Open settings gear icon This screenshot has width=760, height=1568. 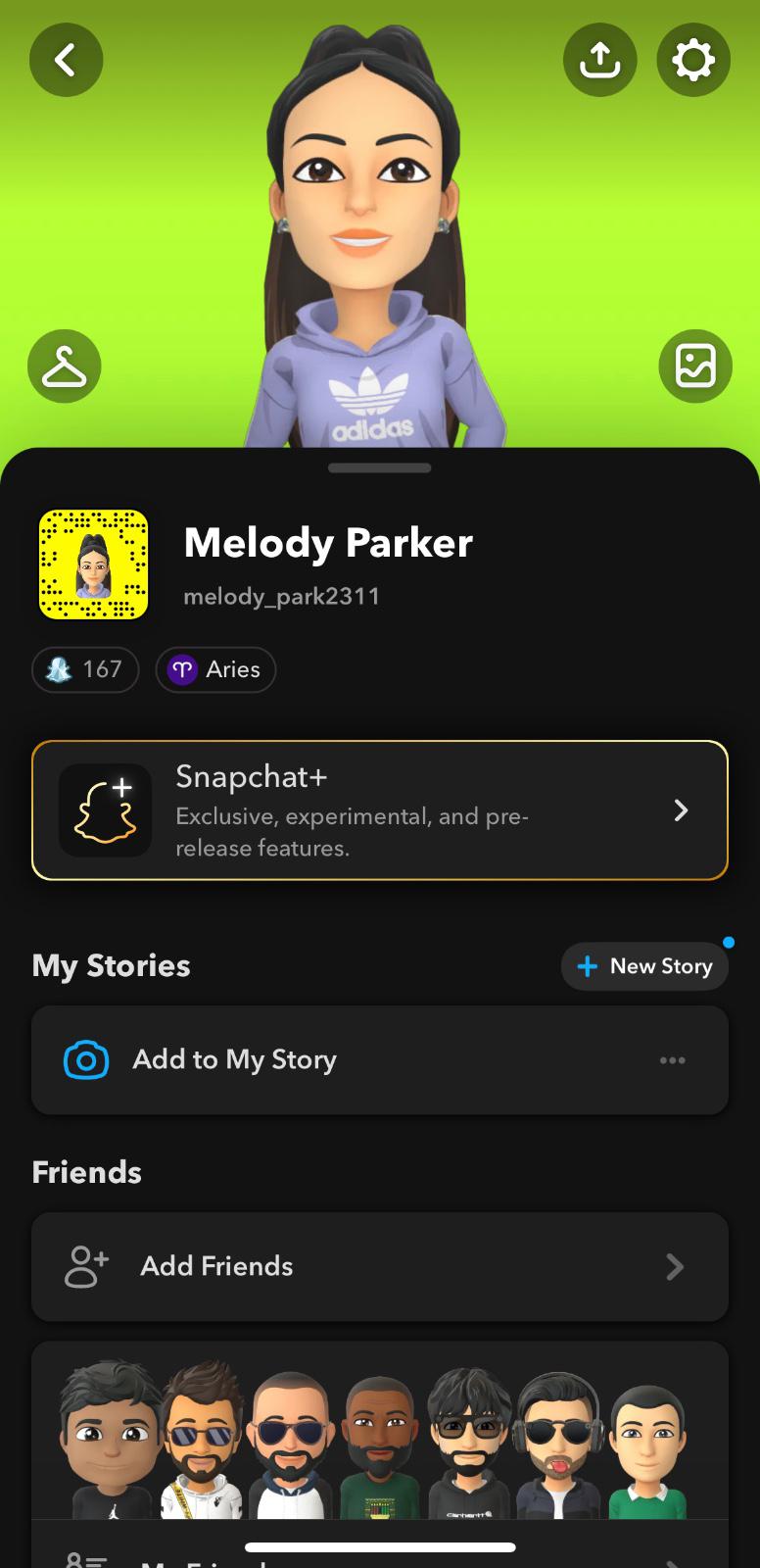[x=692, y=61]
